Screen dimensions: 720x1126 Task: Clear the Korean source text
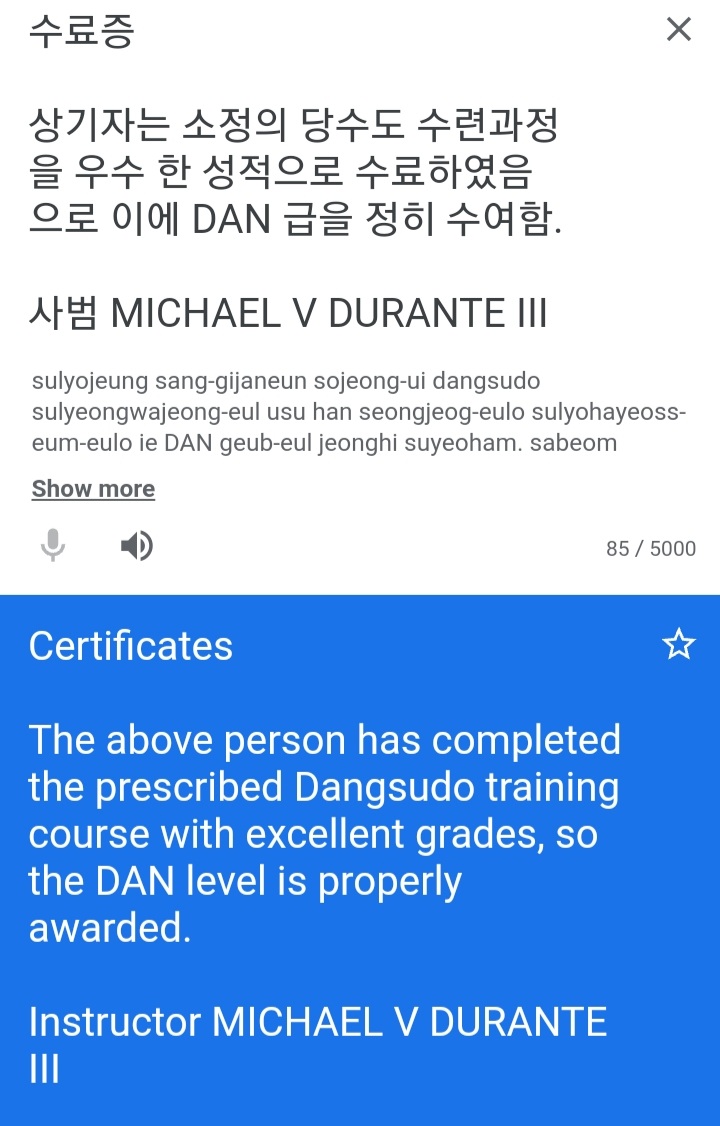(x=678, y=30)
